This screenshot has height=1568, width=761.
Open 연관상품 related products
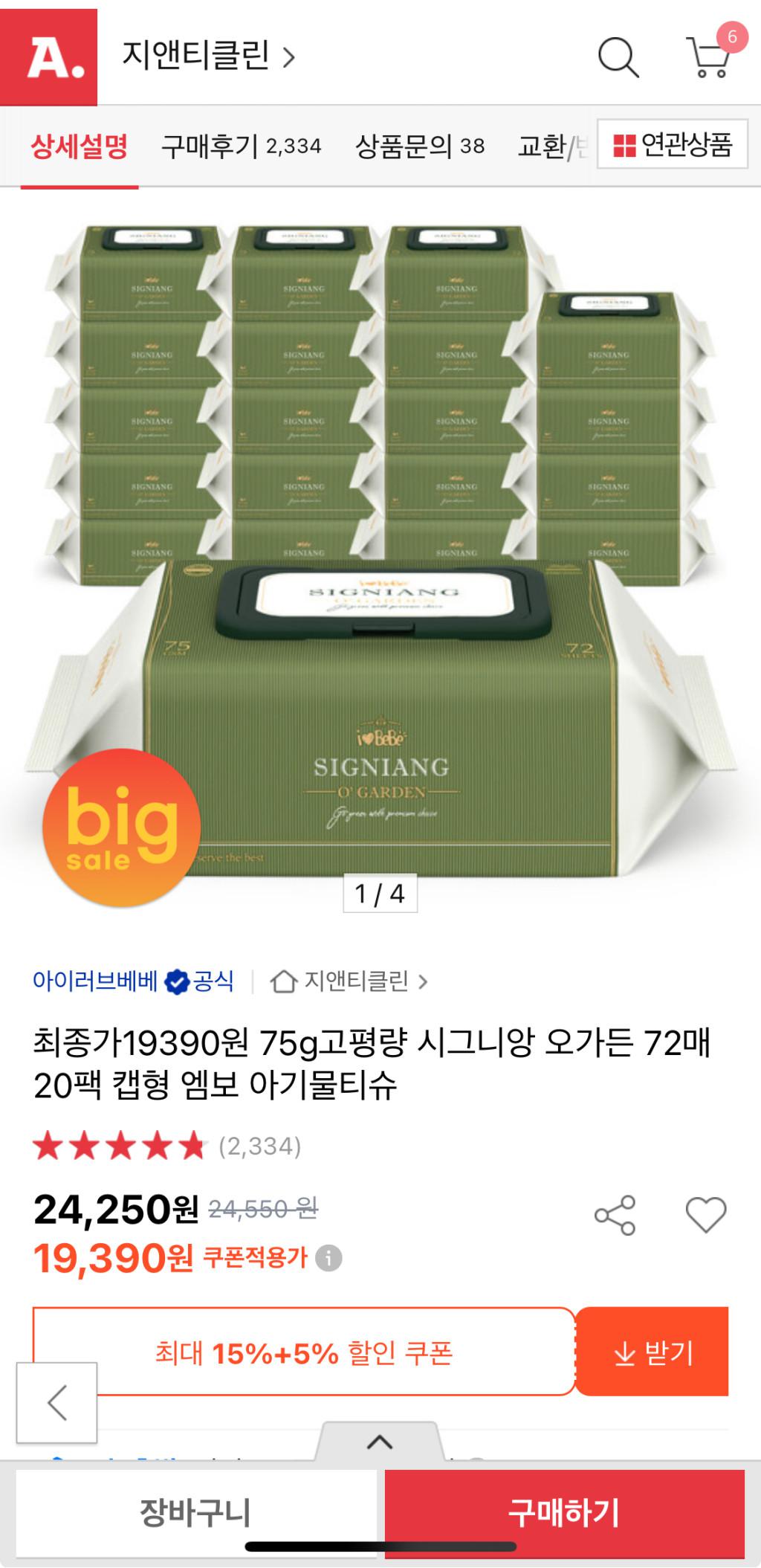tap(673, 144)
